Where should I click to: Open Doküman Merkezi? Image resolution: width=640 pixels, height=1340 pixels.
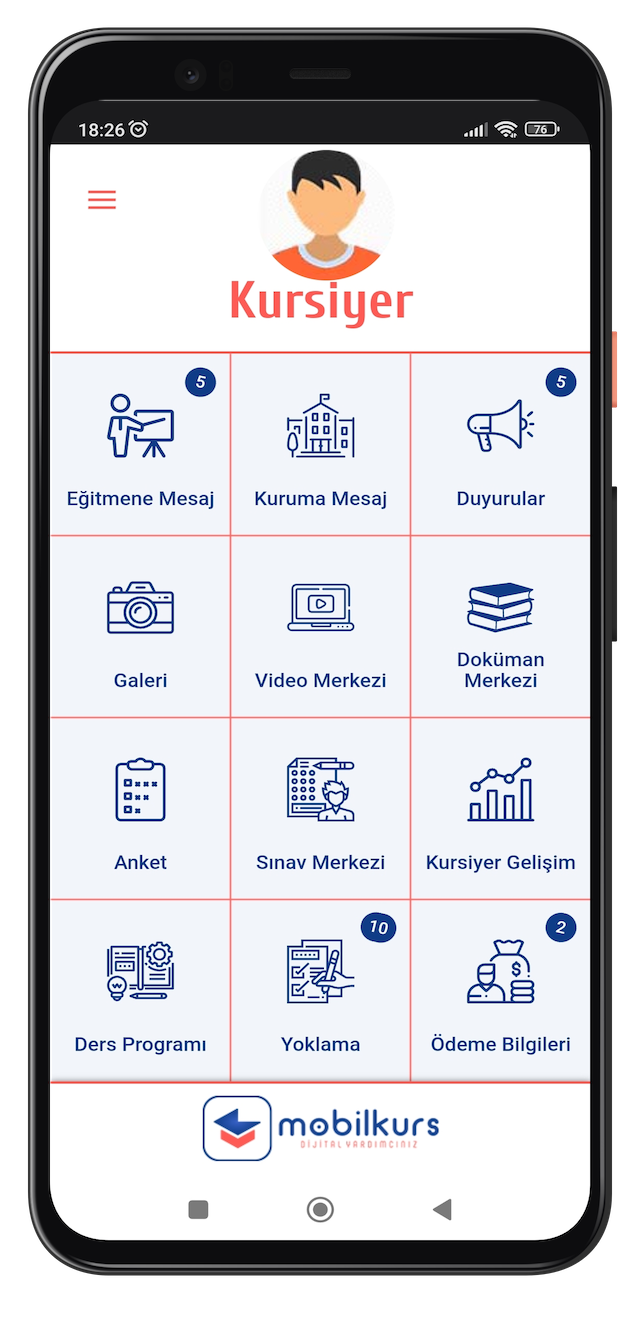click(500, 627)
